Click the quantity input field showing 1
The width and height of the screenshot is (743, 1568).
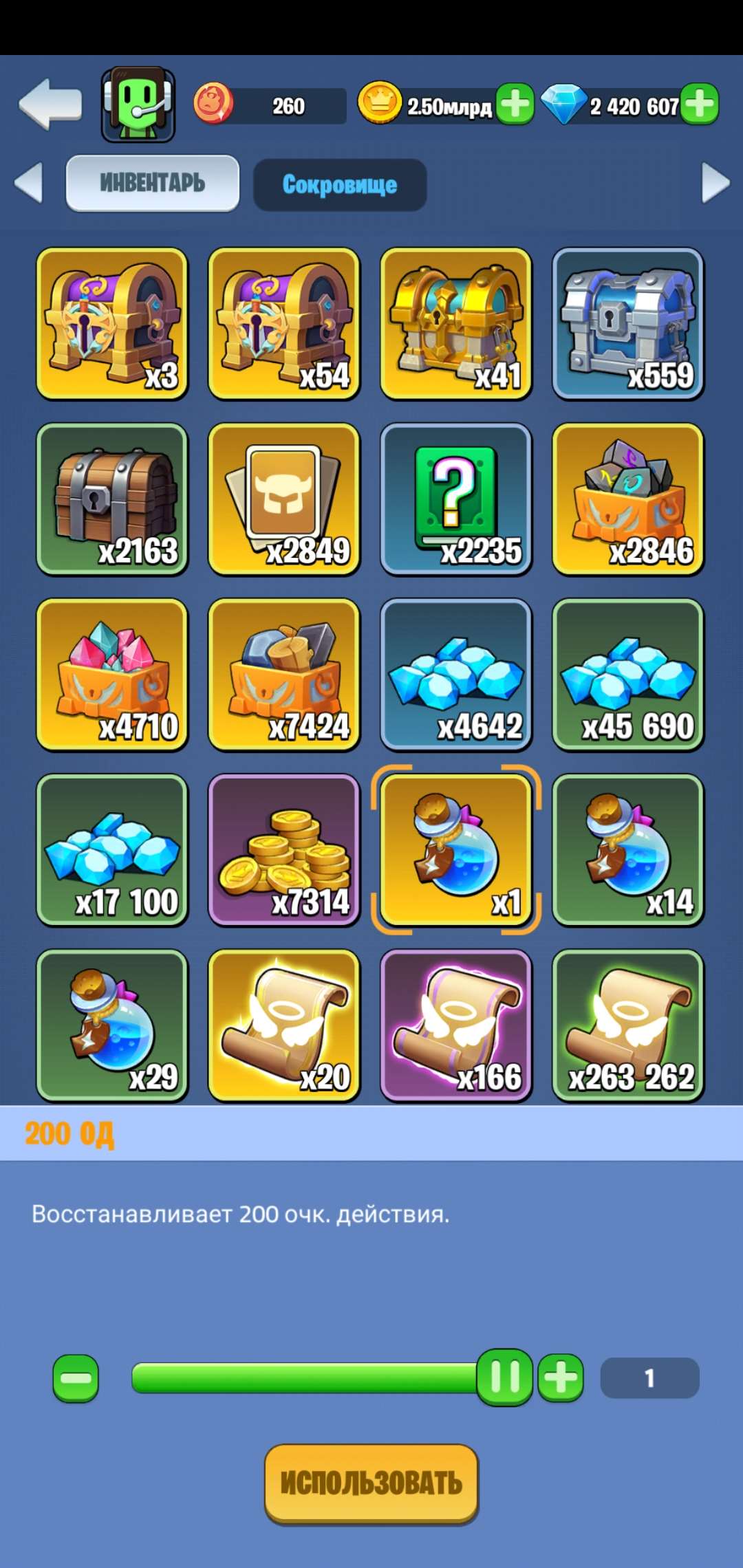[x=649, y=1376]
